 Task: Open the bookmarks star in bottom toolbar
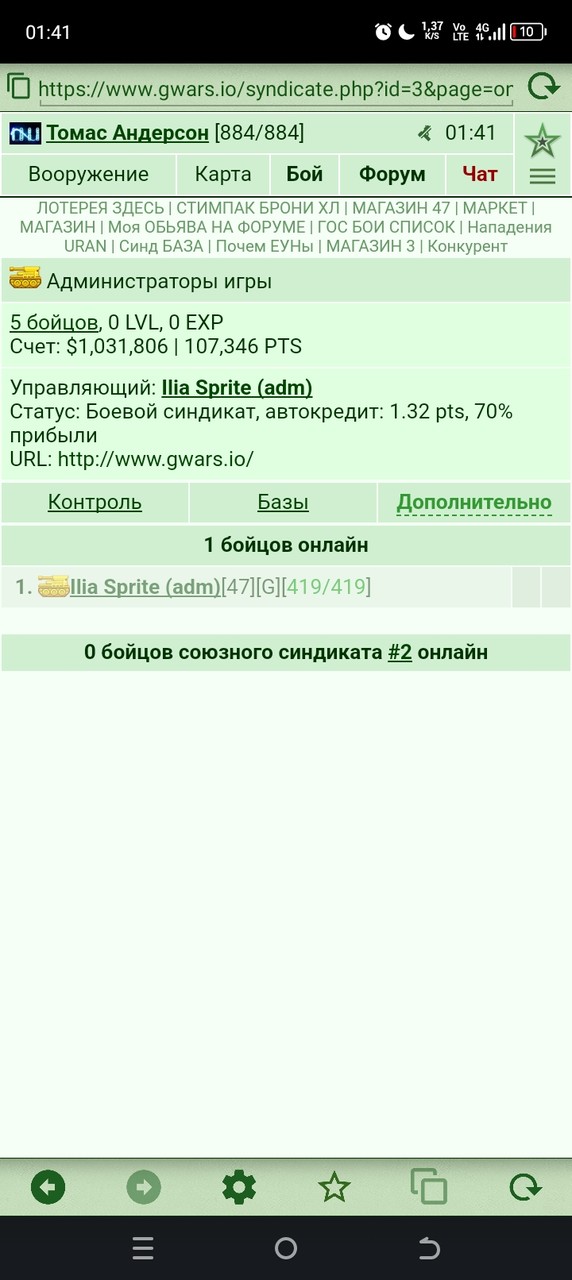334,1187
